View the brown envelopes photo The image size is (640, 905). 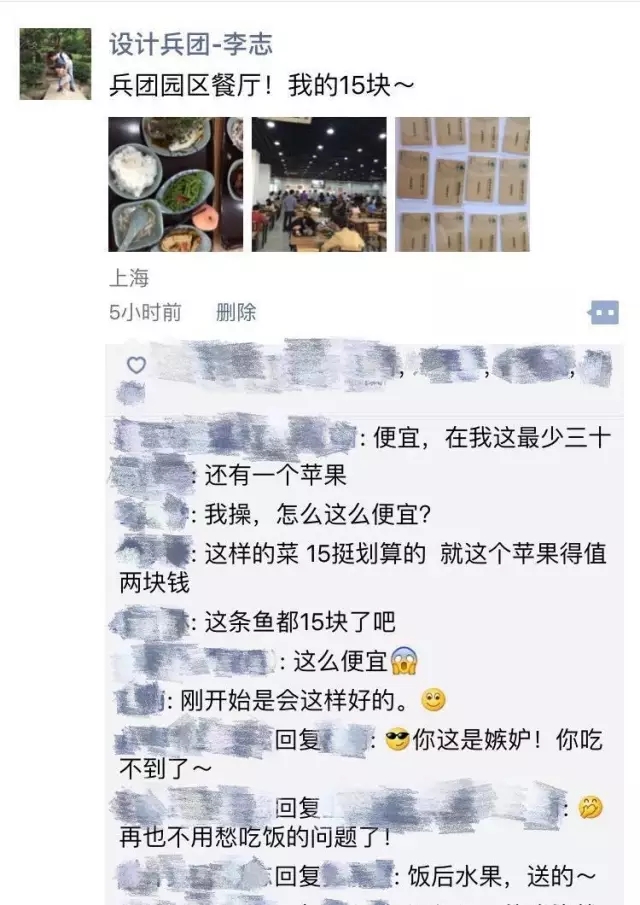click(462, 184)
